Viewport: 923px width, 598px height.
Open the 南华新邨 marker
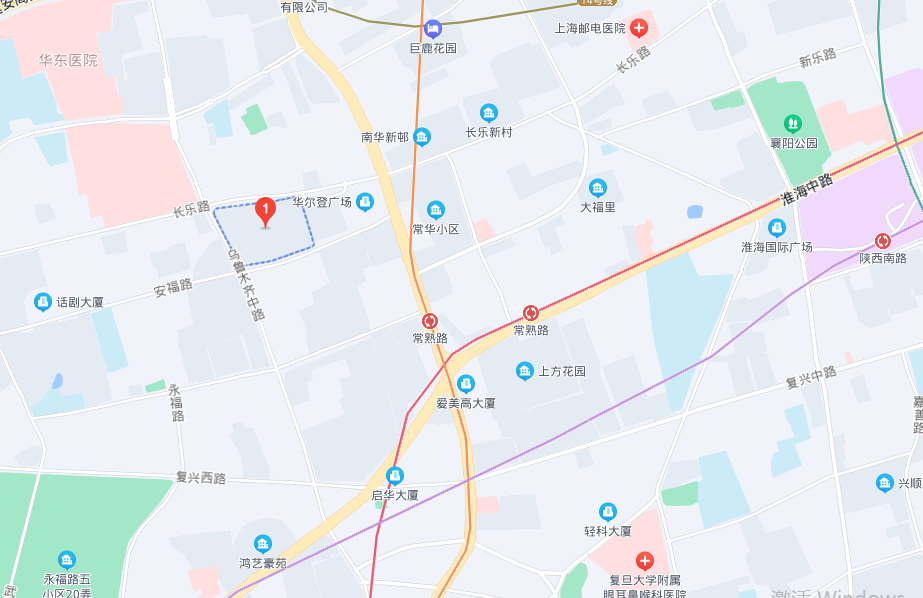(422, 137)
